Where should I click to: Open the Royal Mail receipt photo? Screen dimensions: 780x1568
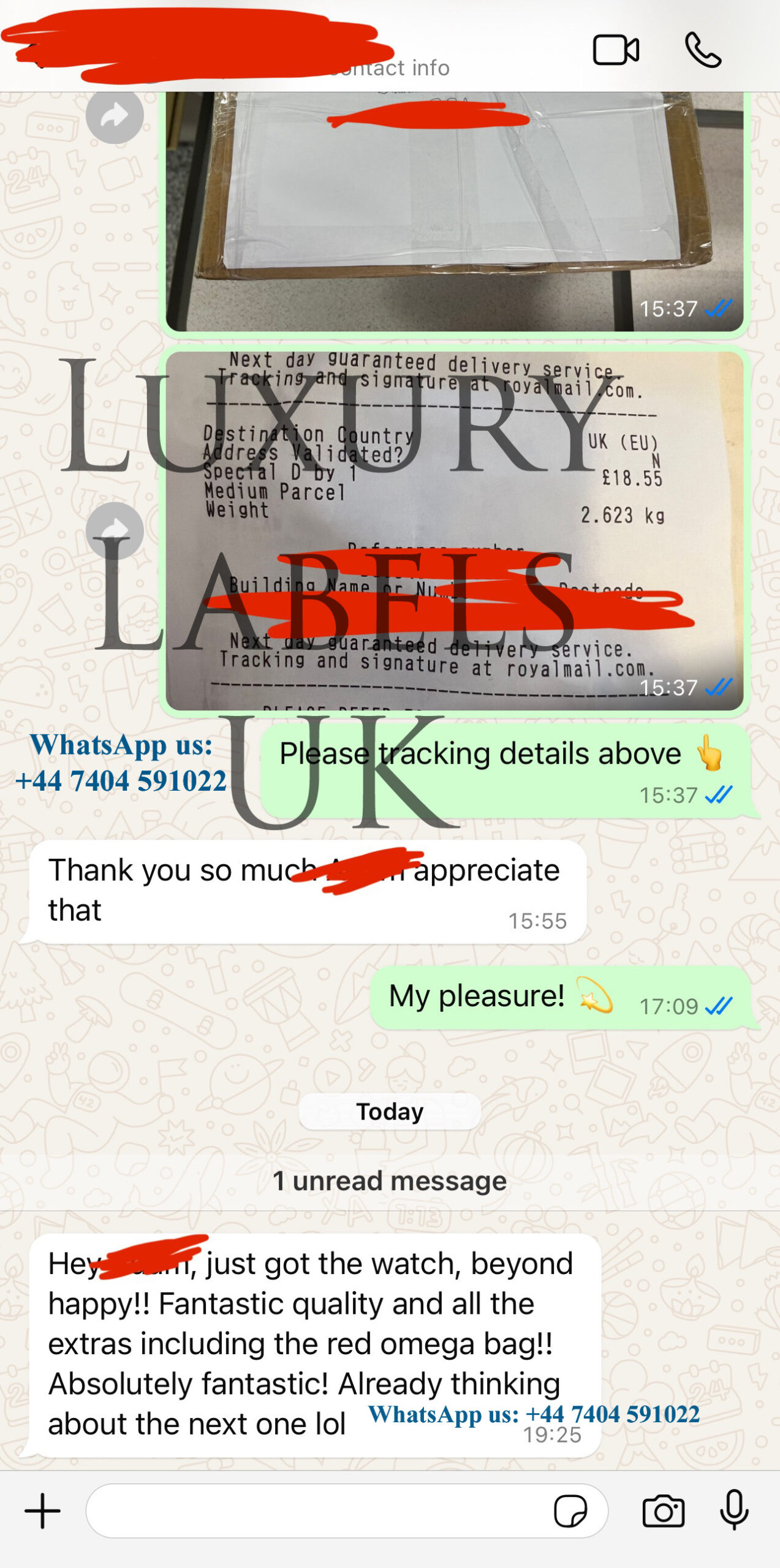pos(454,530)
